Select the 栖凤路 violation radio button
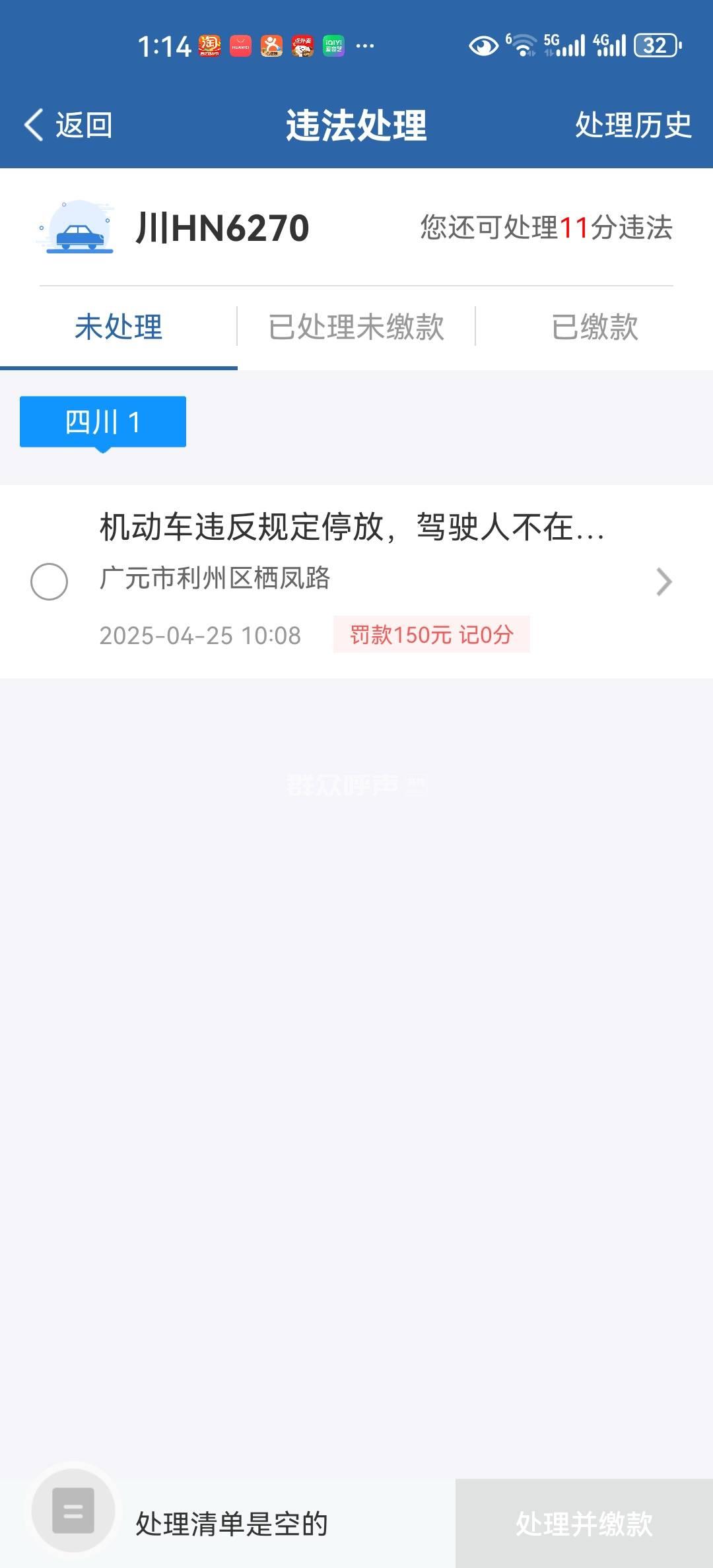The image size is (713, 1568). pos(50,581)
